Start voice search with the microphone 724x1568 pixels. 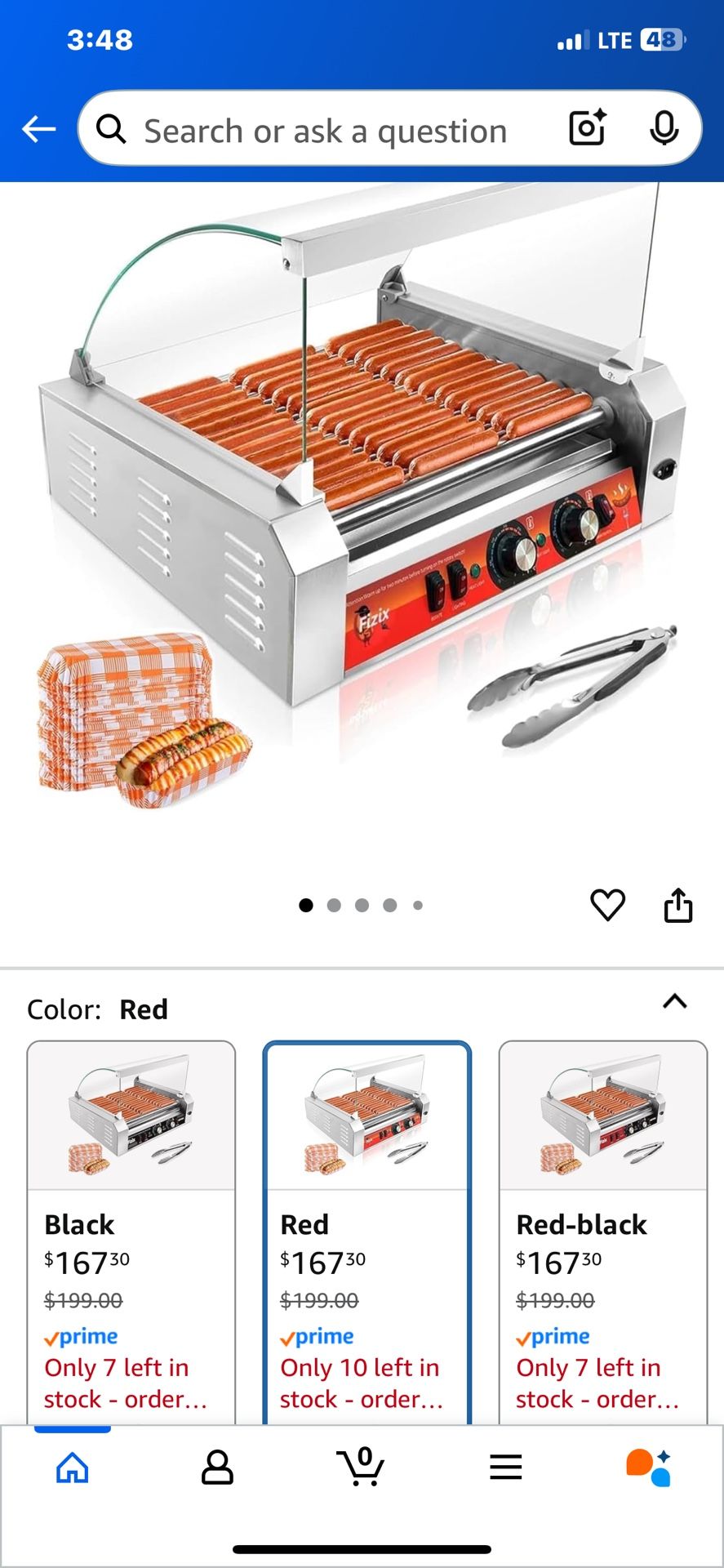(x=664, y=128)
